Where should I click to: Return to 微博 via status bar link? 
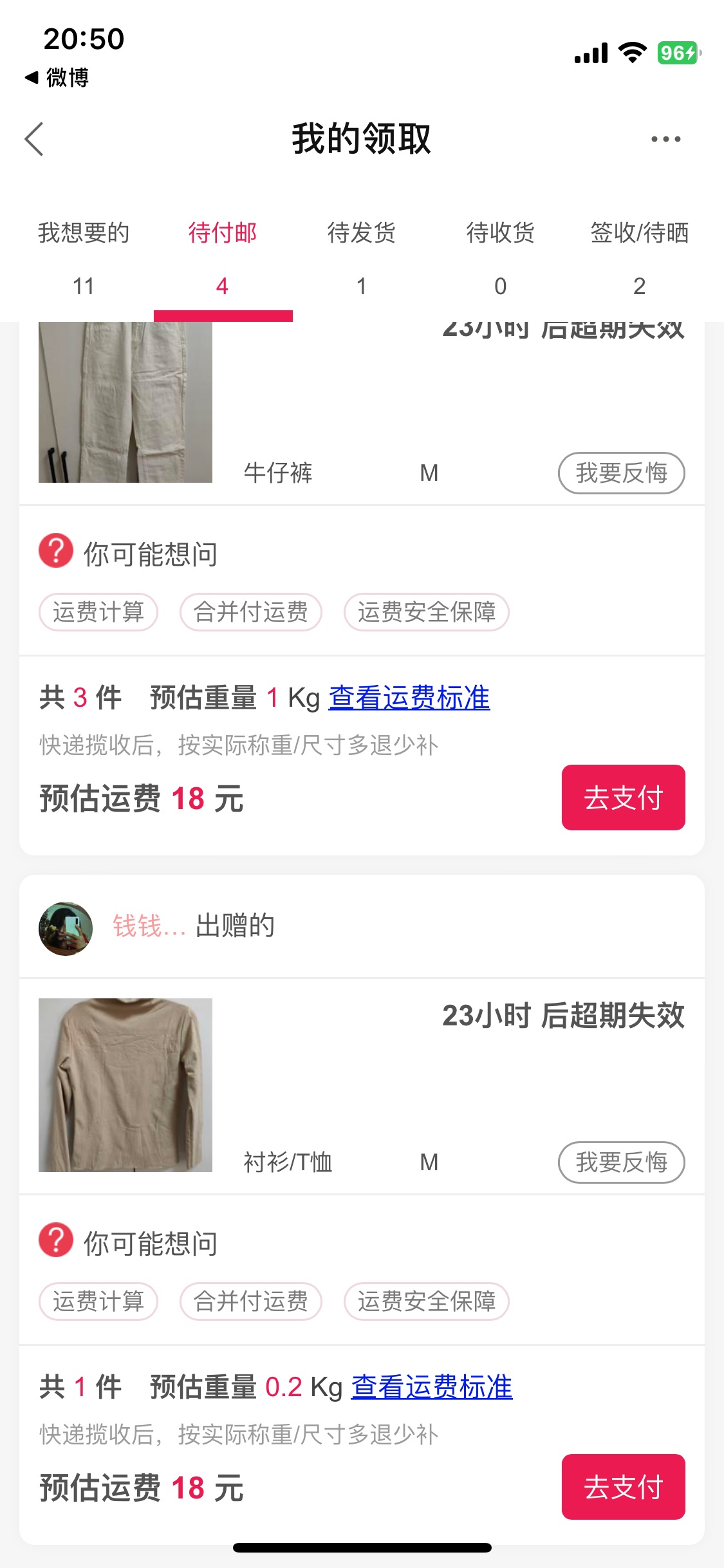[x=57, y=77]
